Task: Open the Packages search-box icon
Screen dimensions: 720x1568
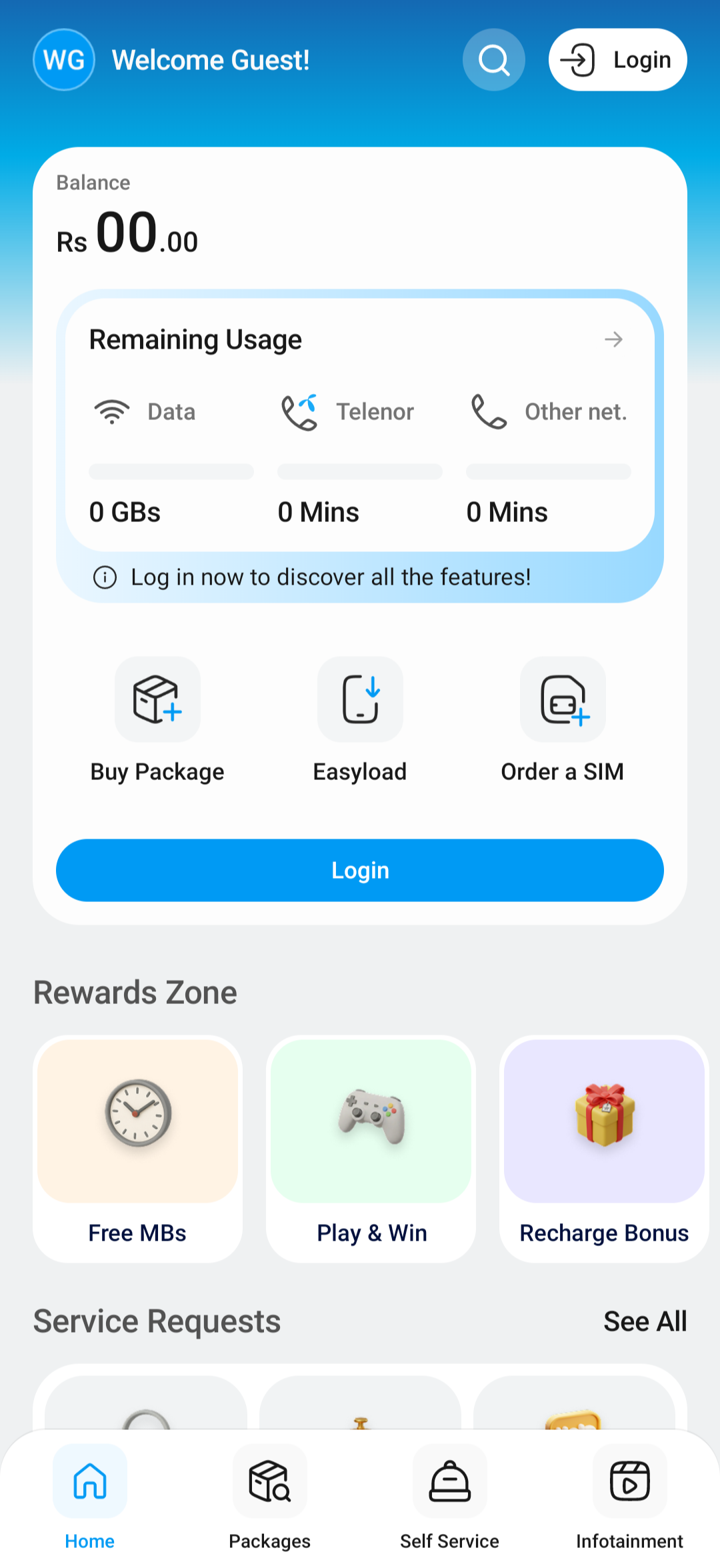Action: 269,1481
